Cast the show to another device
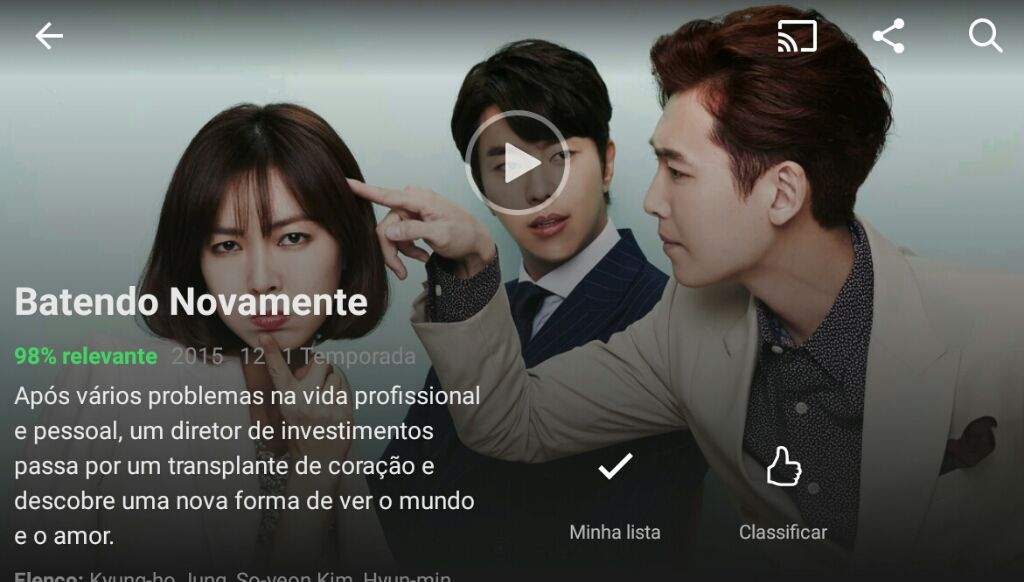 797,37
